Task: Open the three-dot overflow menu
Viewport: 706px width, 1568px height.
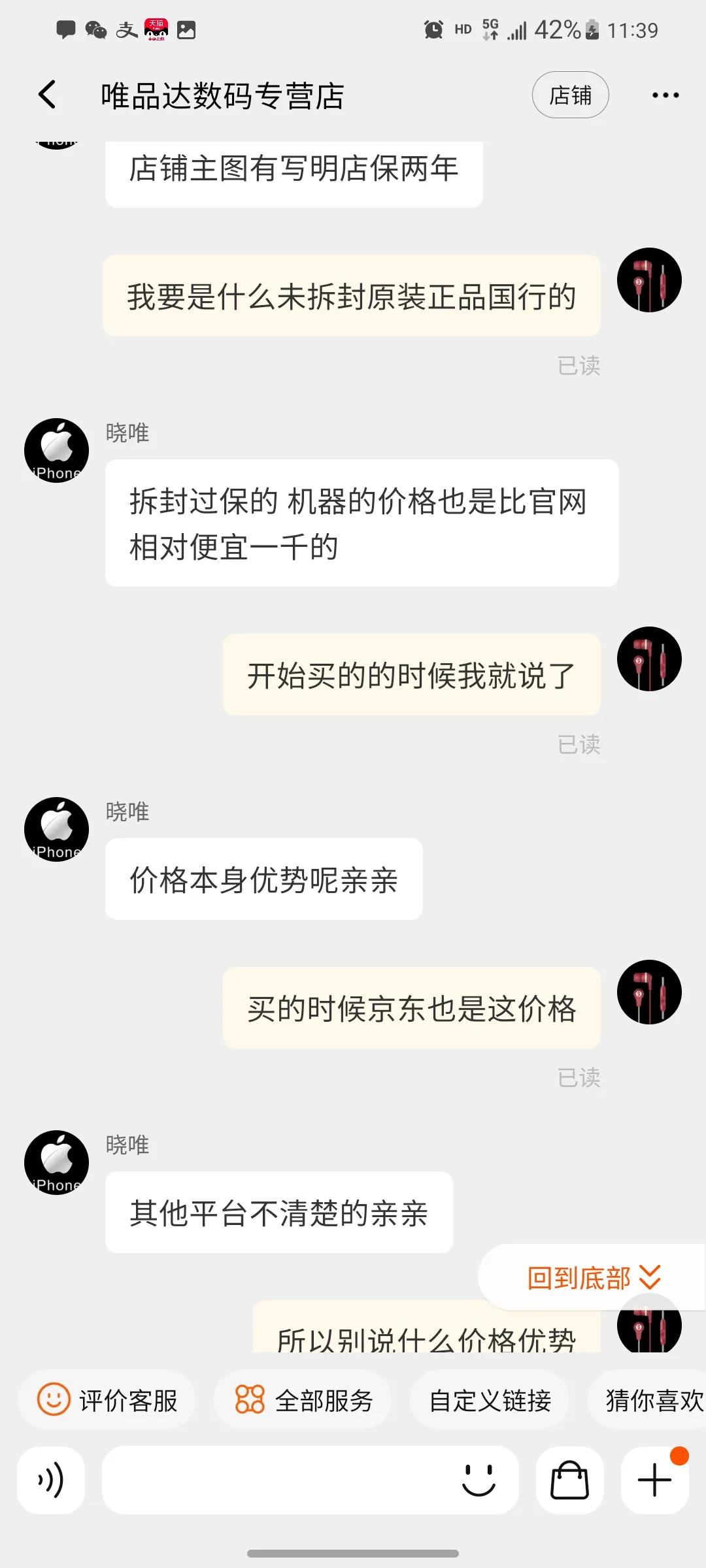Action: 665,94
